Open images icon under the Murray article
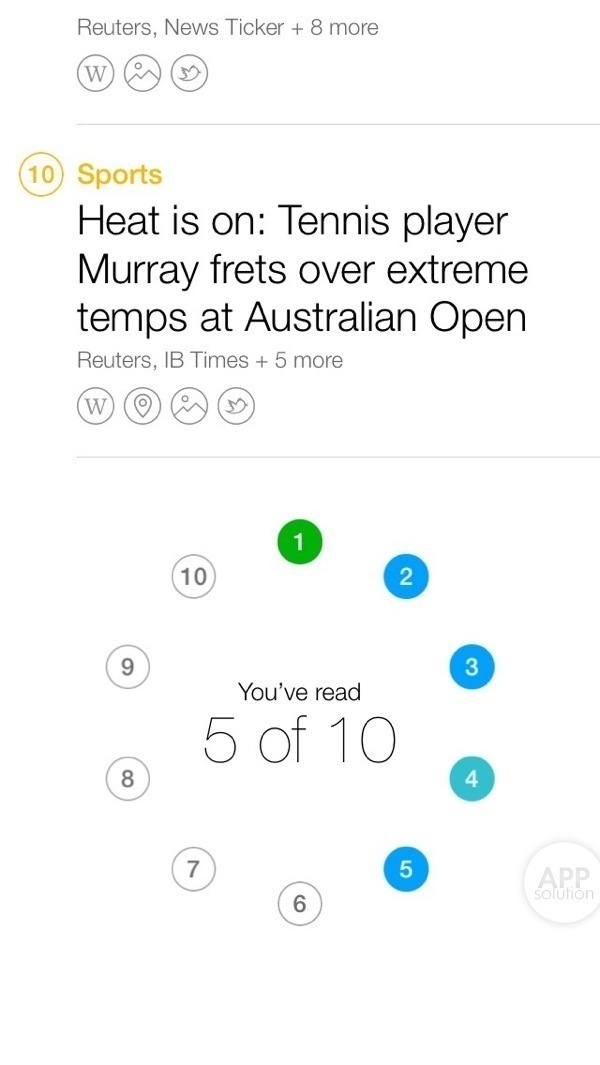This screenshot has height=1065, width=600. (x=189, y=406)
